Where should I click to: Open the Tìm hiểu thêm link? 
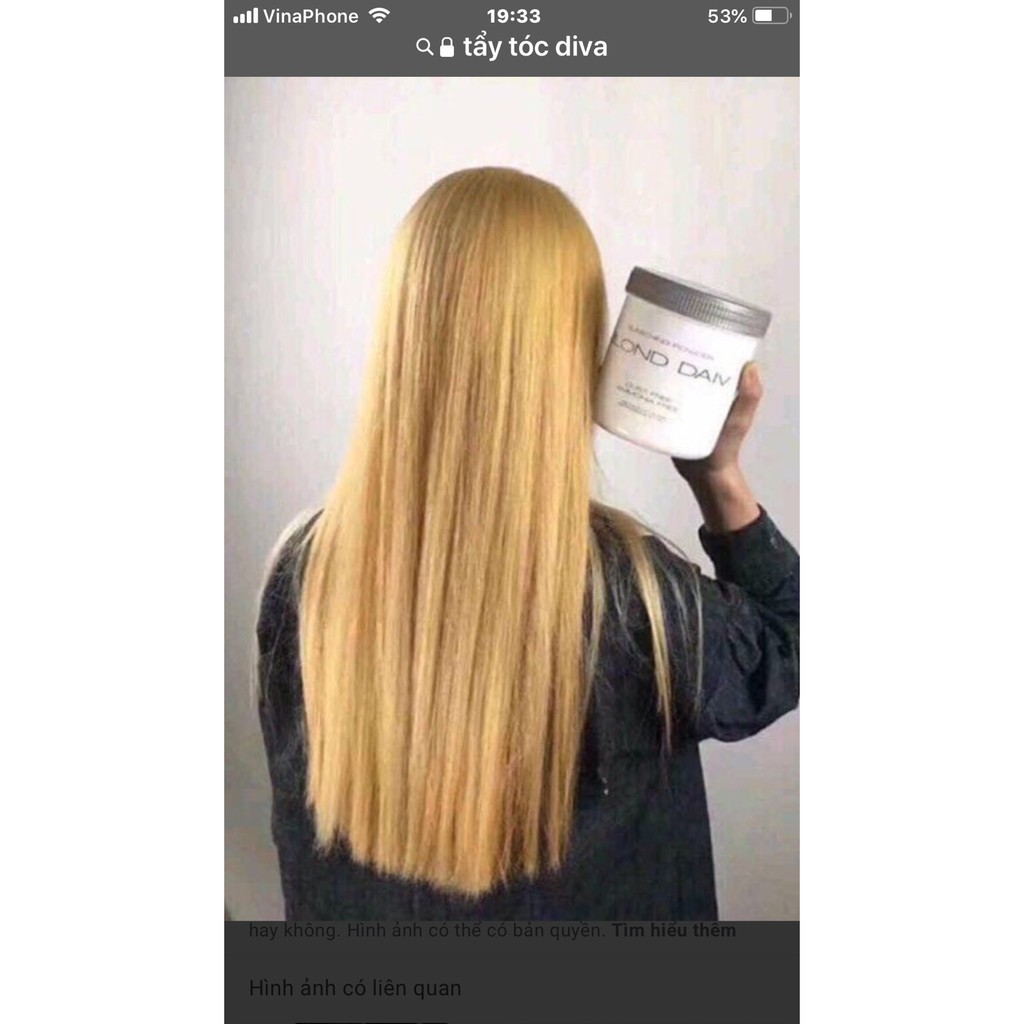pos(674,931)
